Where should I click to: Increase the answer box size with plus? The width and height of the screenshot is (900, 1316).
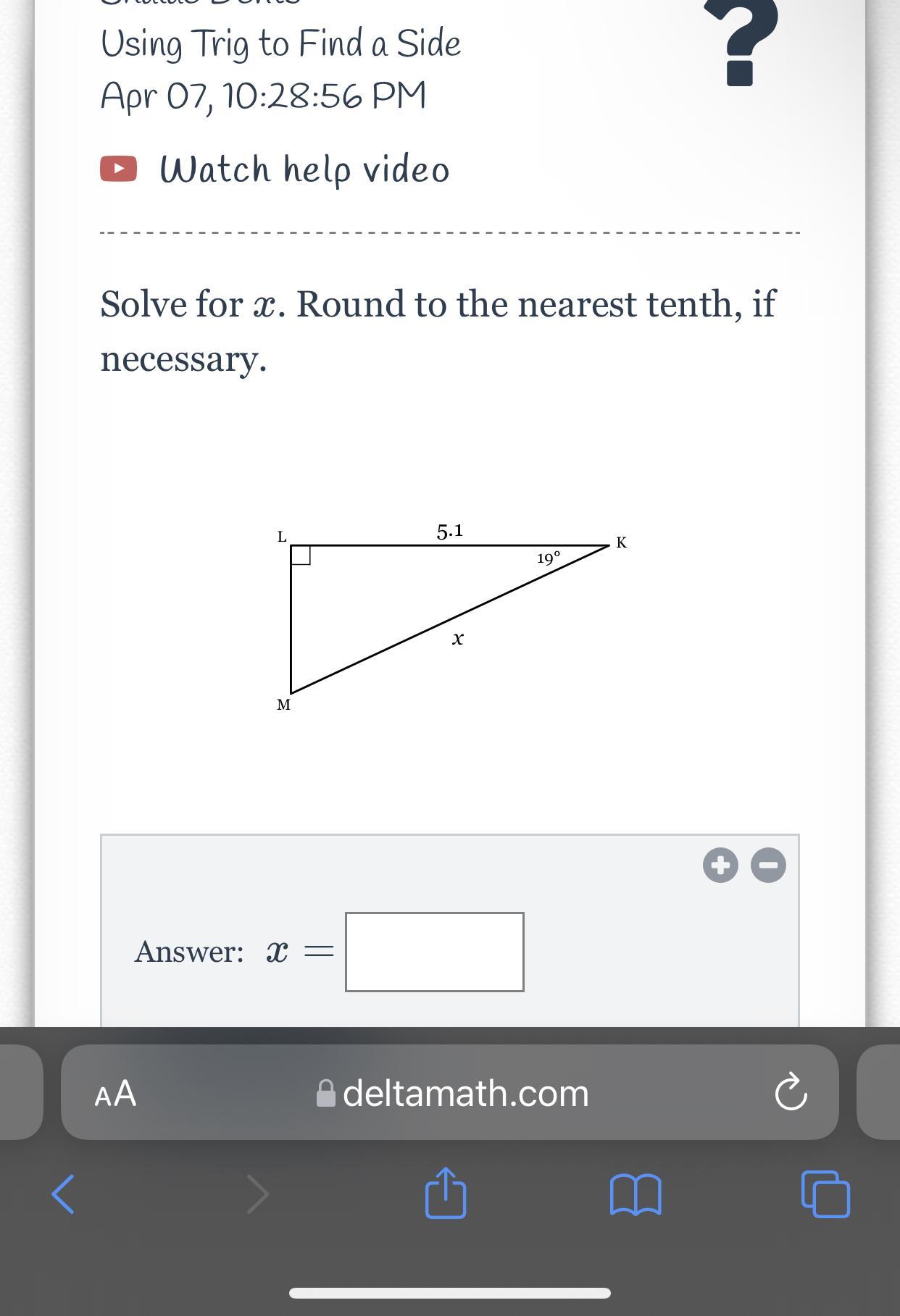[x=720, y=865]
